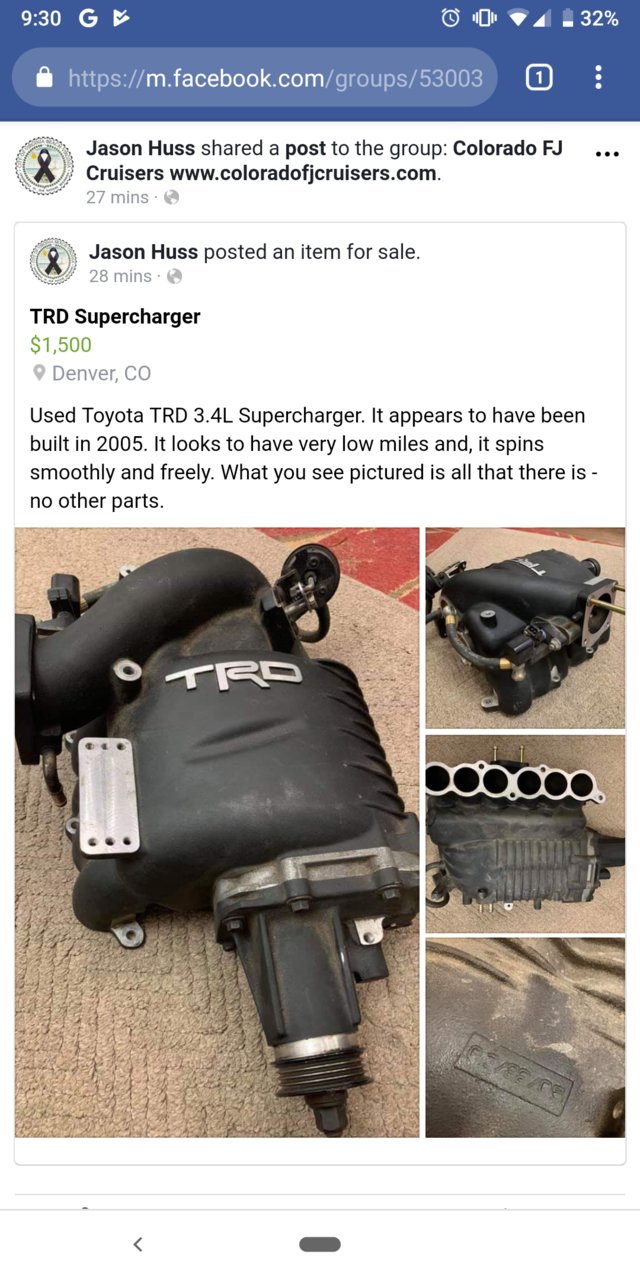Open the post options three-dot menu

click(x=607, y=154)
